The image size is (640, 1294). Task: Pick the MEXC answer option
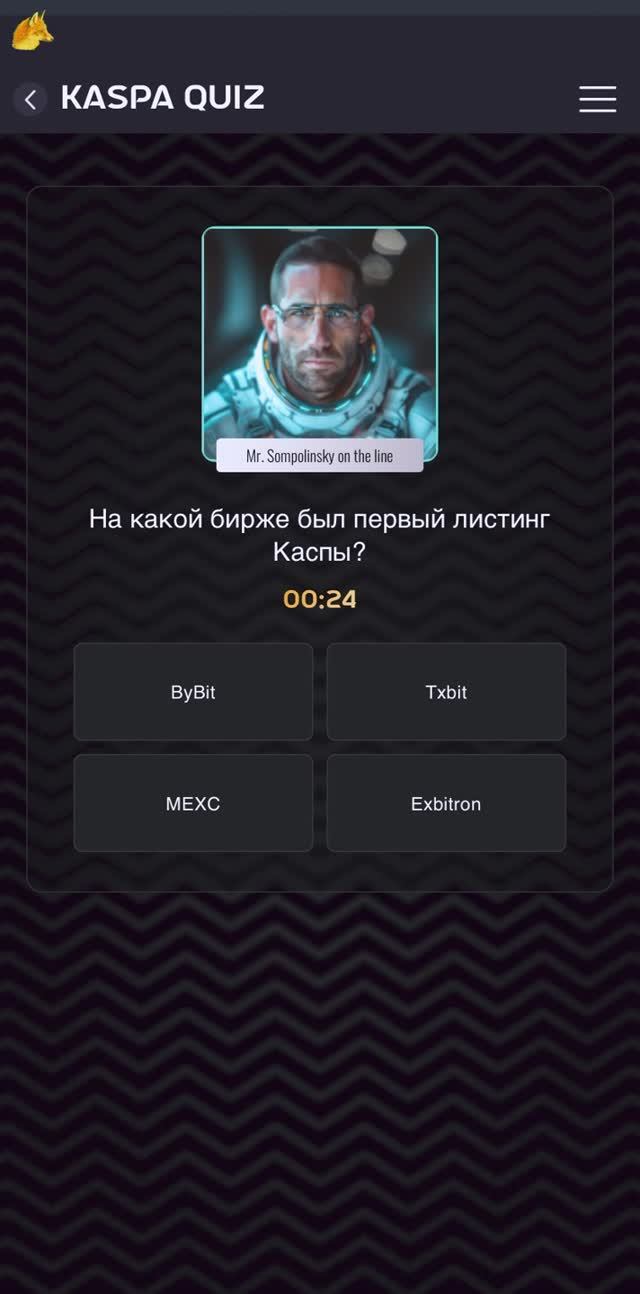(x=193, y=803)
